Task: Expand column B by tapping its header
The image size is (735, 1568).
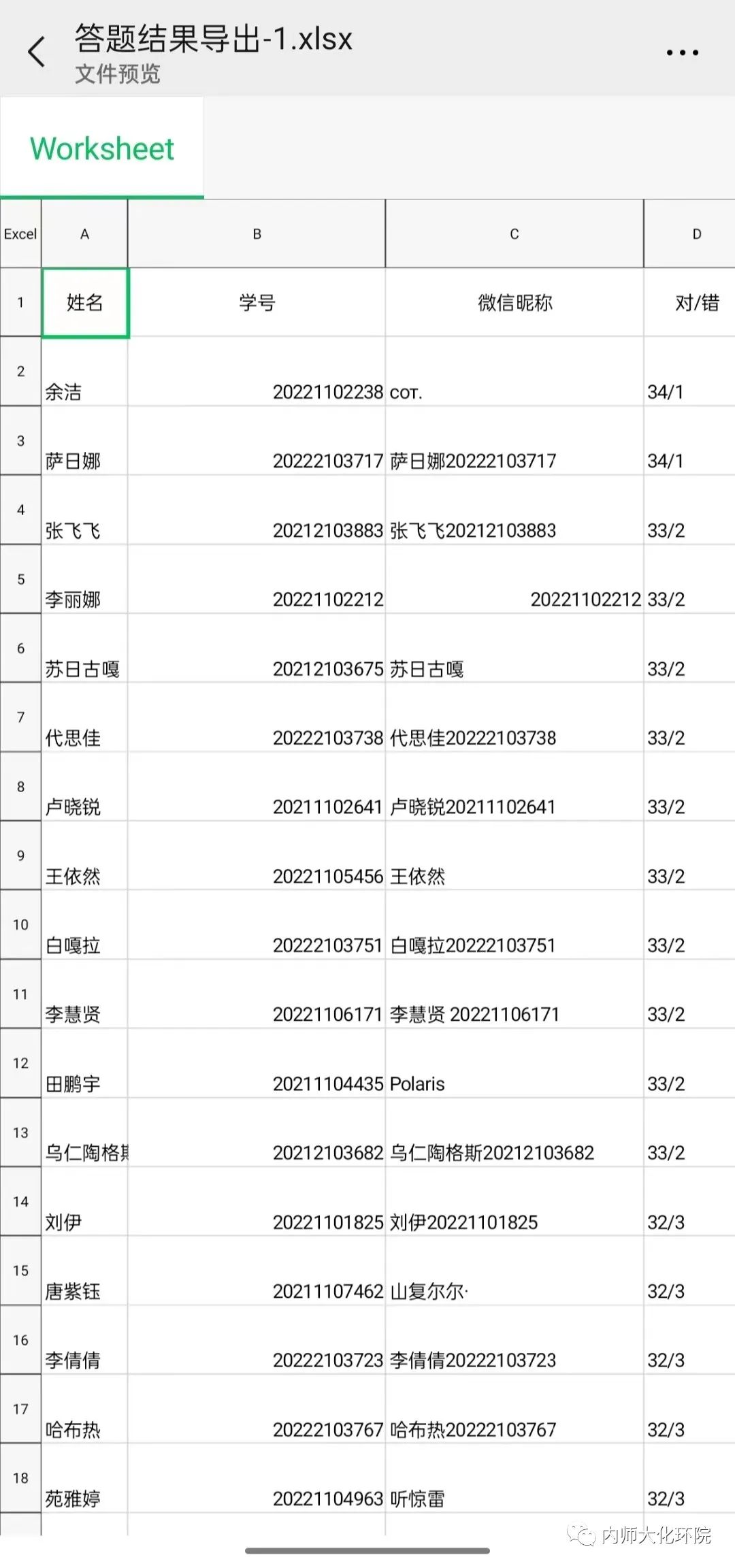Action: point(257,233)
